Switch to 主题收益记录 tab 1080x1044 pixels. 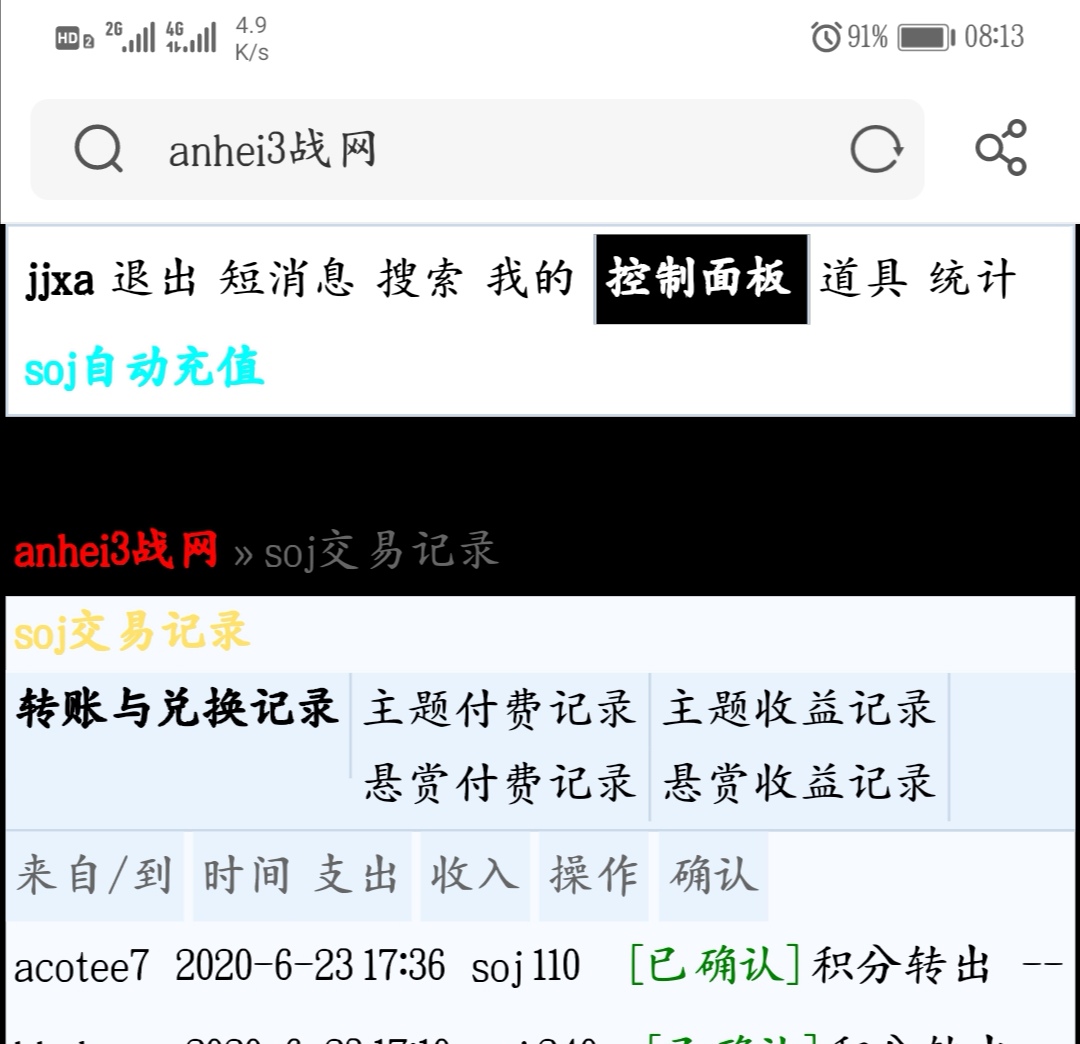tap(798, 708)
